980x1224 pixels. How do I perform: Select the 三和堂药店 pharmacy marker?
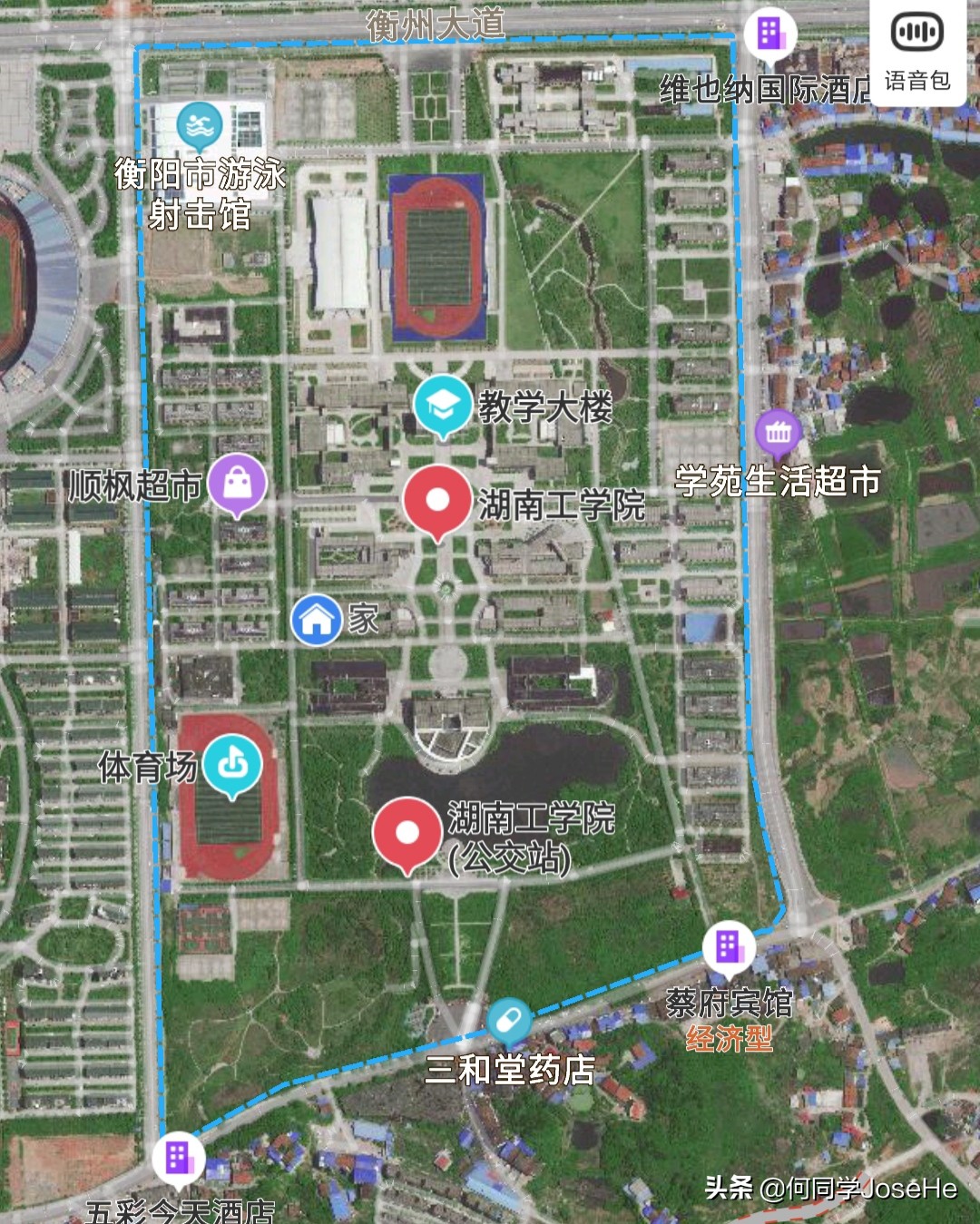(x=509, y=1022)
